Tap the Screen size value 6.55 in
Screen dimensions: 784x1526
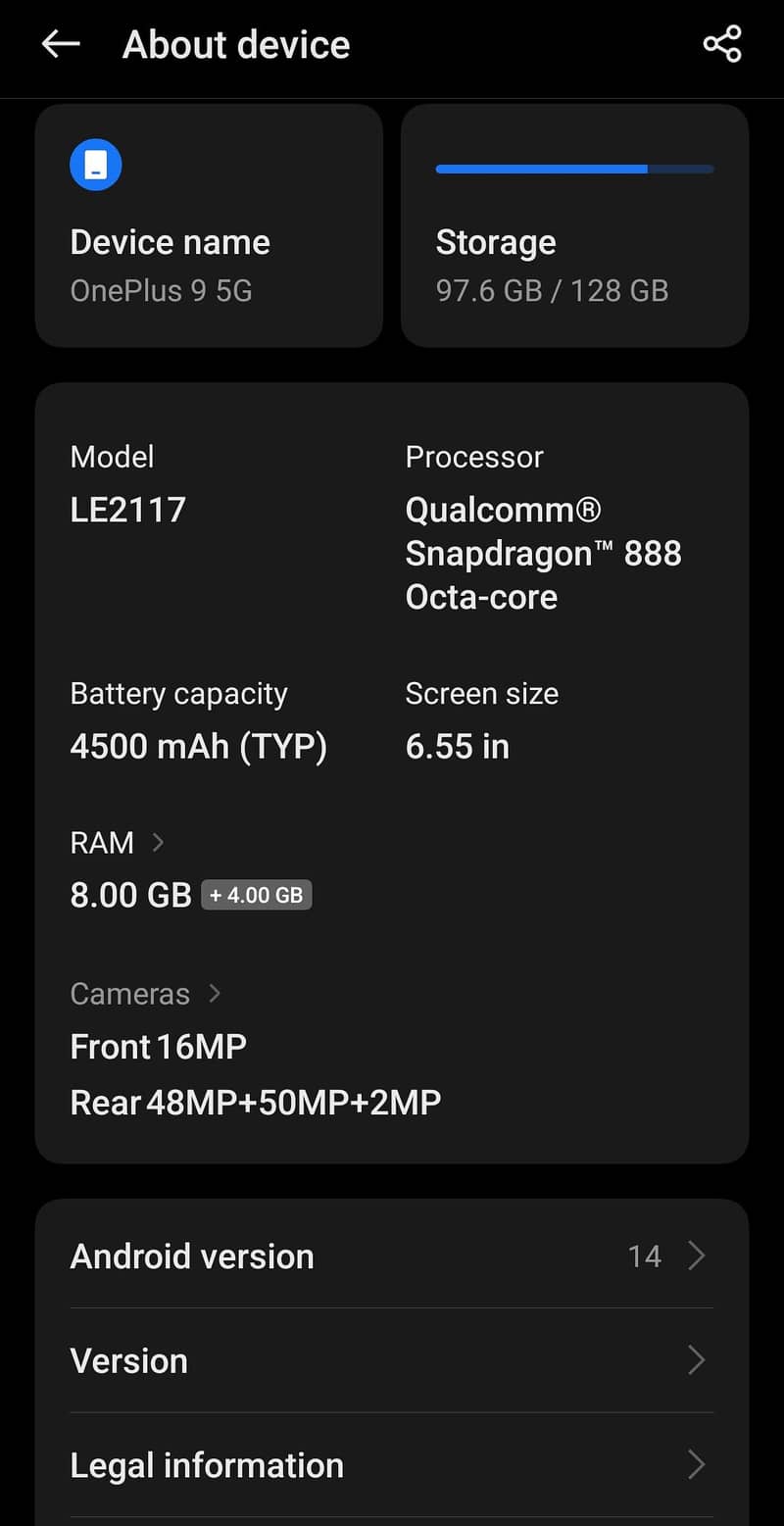457,746
